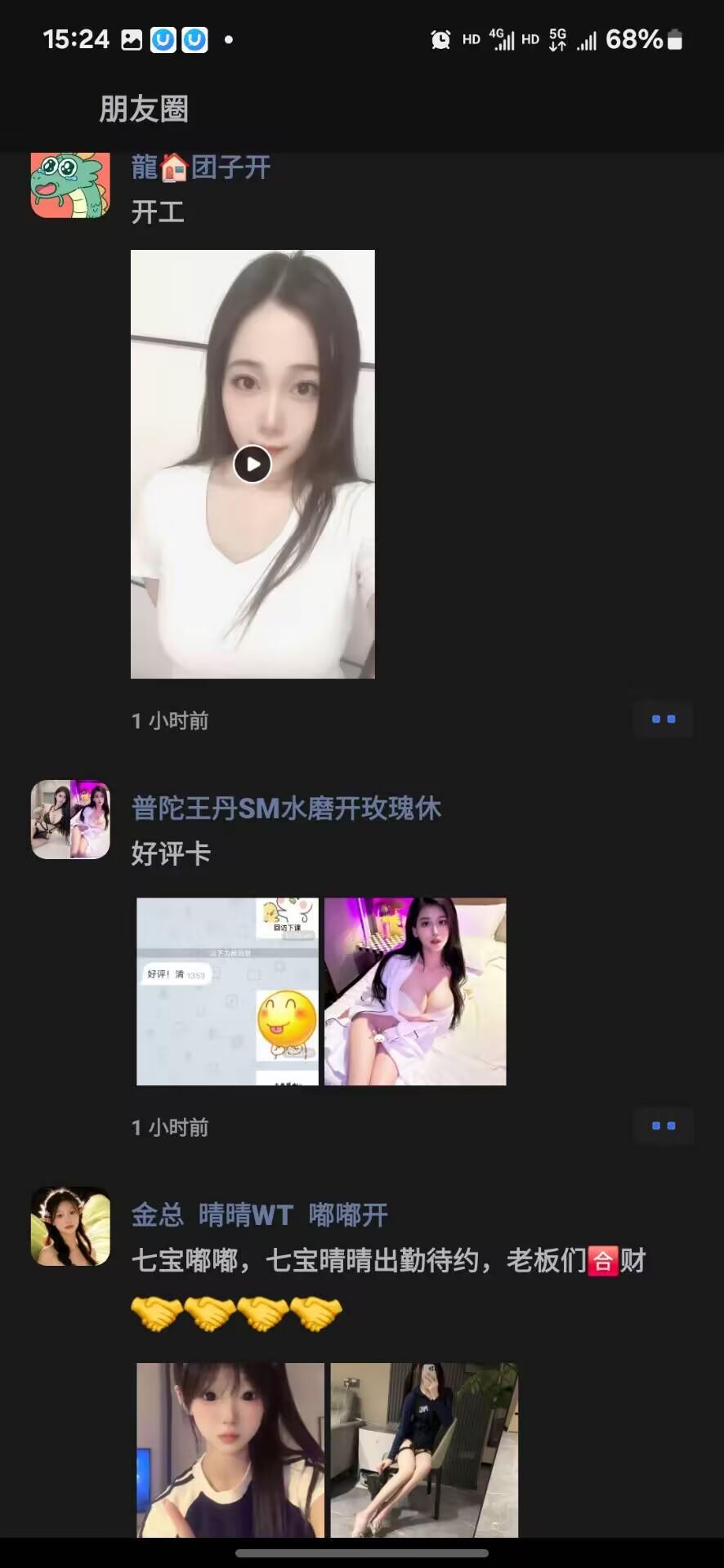Viewport: 724px width, 1568px height.
Task: View first photo in 七宝嘟嘟 post
Action: coord(230,1450)
